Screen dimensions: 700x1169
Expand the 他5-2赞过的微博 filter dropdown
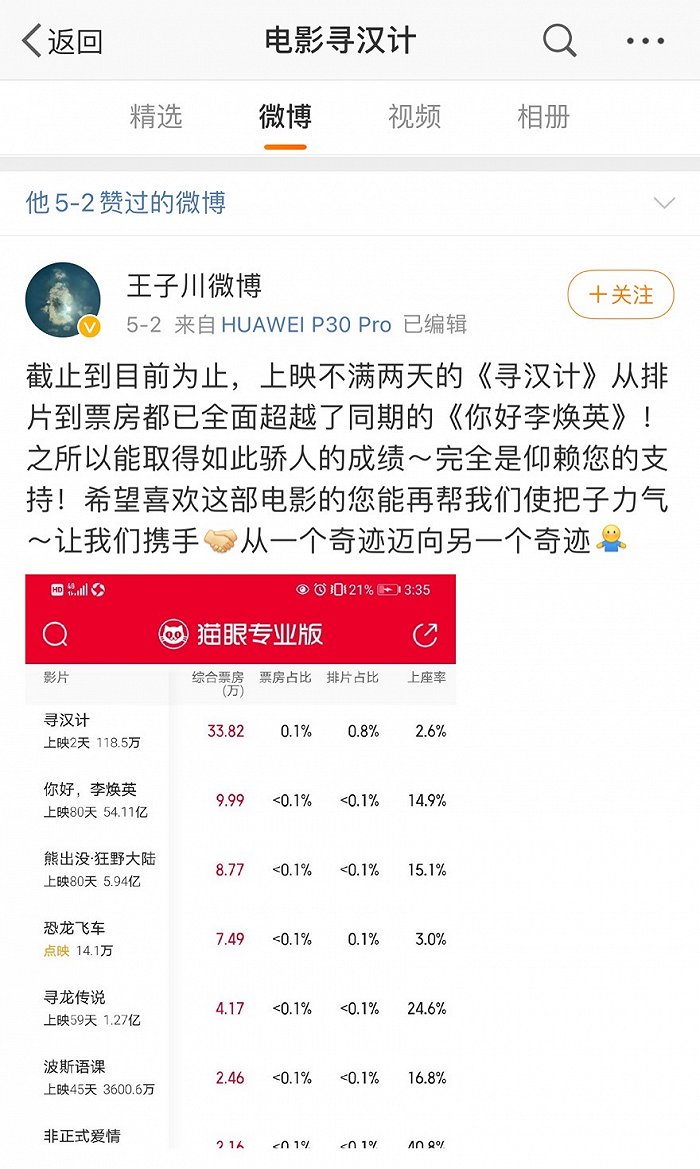tap(350, 203)
